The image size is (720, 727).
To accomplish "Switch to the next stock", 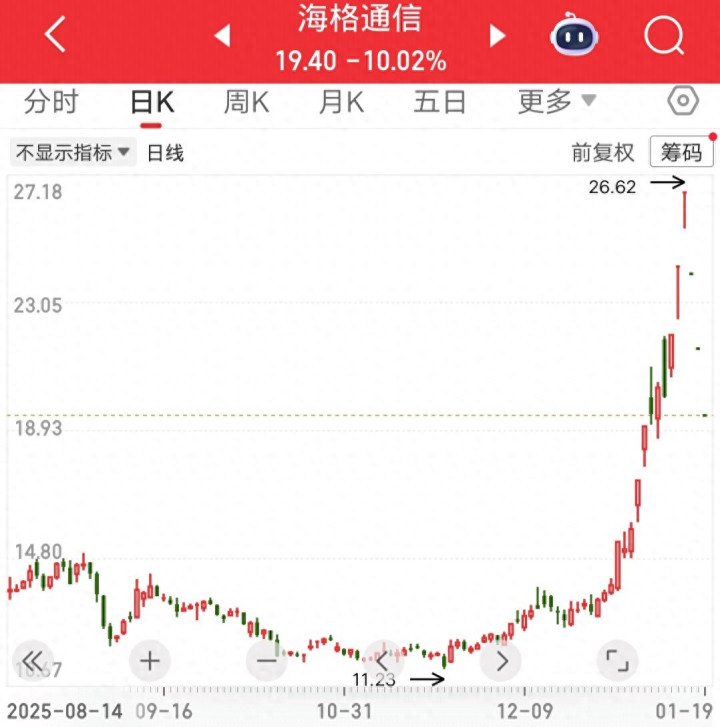I will 497,37.
